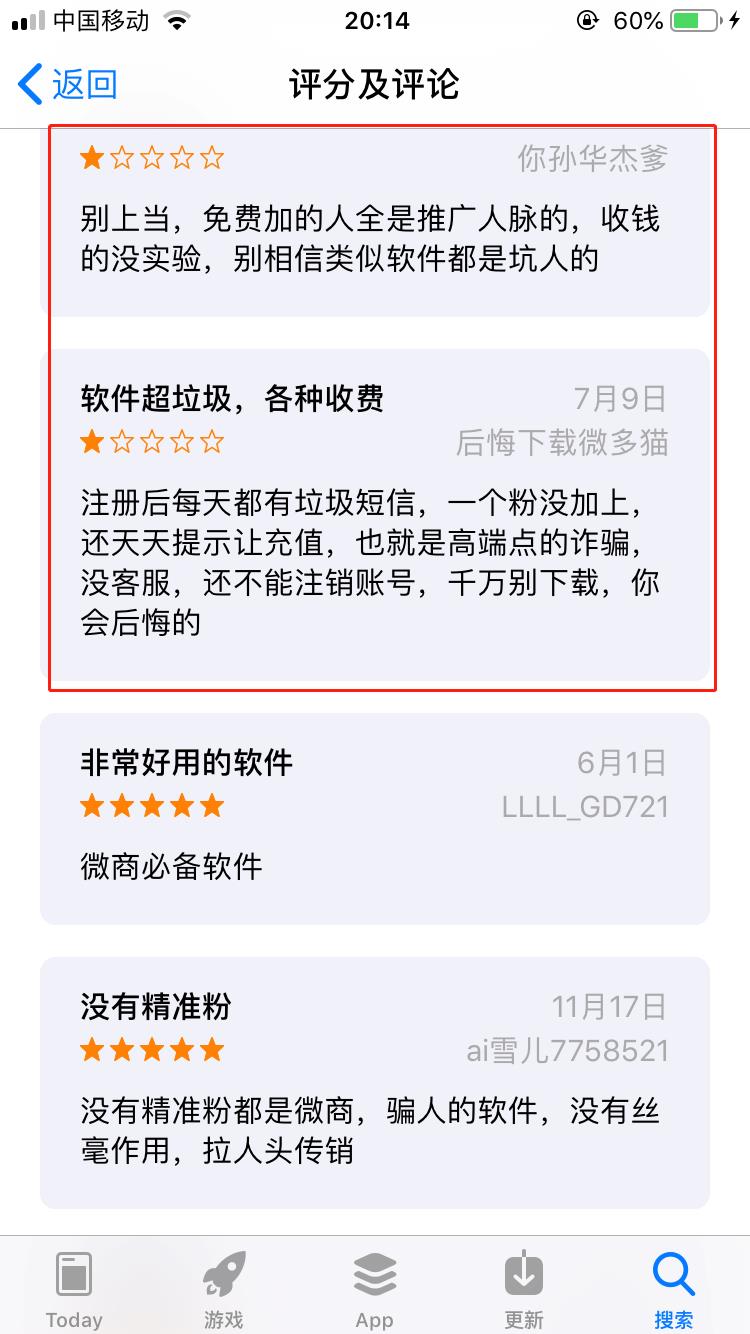Open the 游戏 tab
This screenshot has width=750, height=1334.
coord(224,1288)
